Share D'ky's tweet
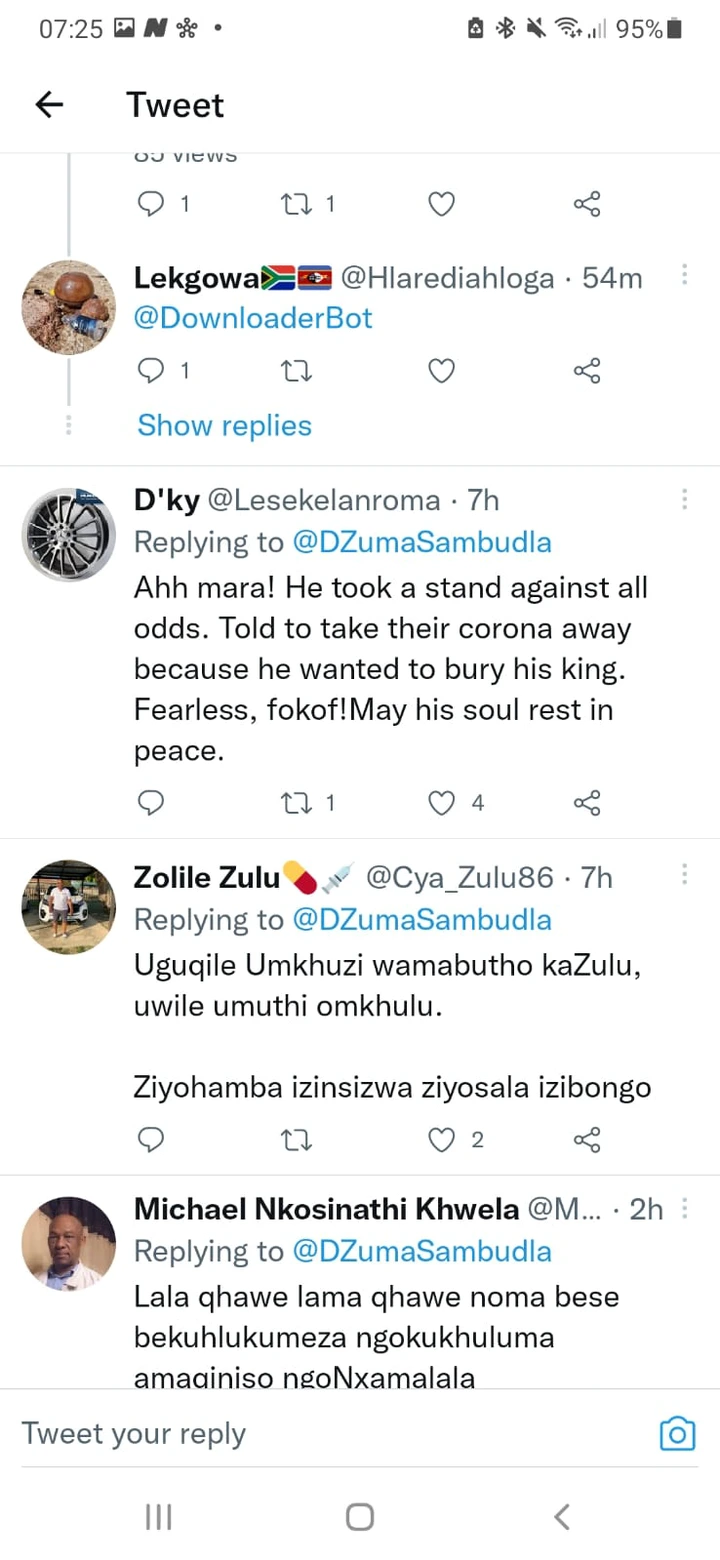 (x=587, y=802)
